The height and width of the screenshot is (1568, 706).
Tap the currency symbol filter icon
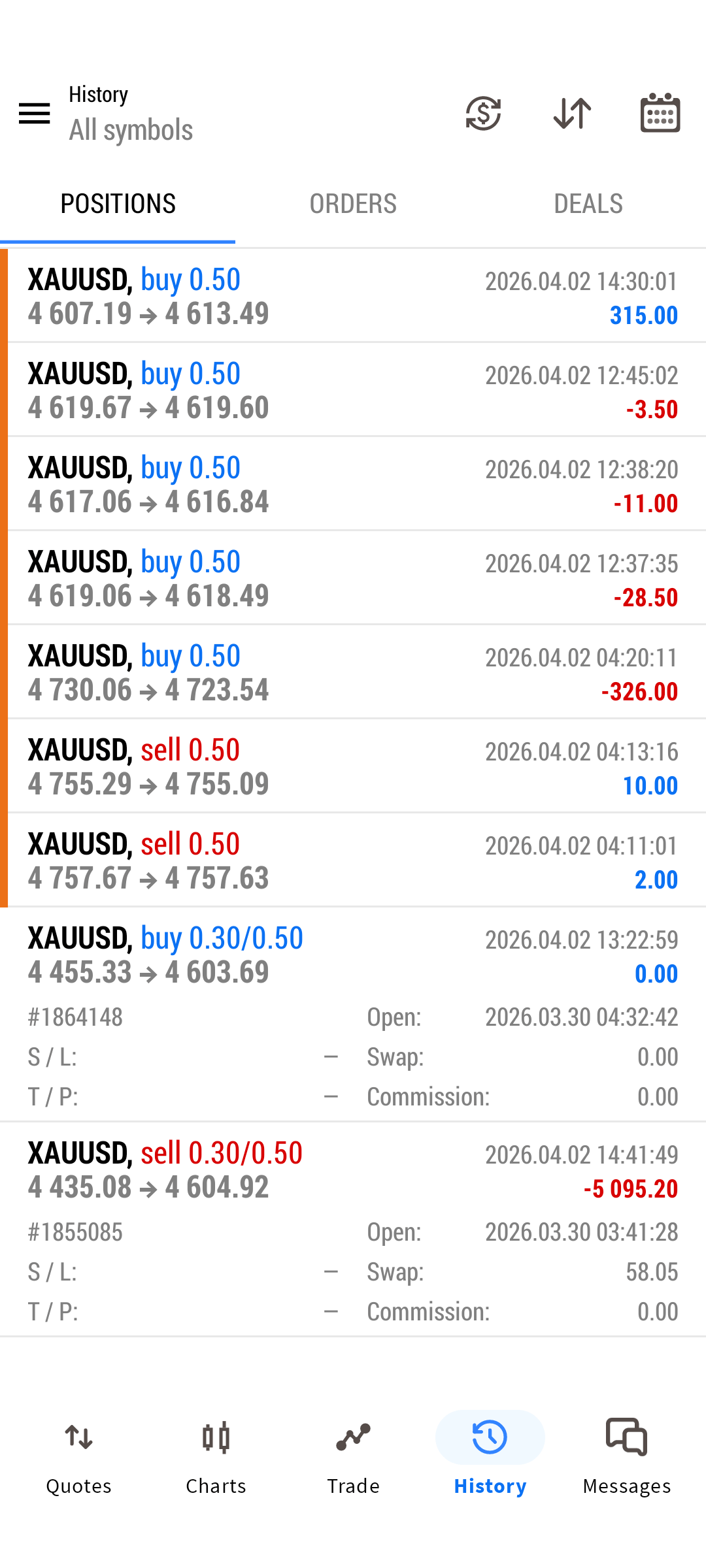pyautogui.click(x=483, y=114)
